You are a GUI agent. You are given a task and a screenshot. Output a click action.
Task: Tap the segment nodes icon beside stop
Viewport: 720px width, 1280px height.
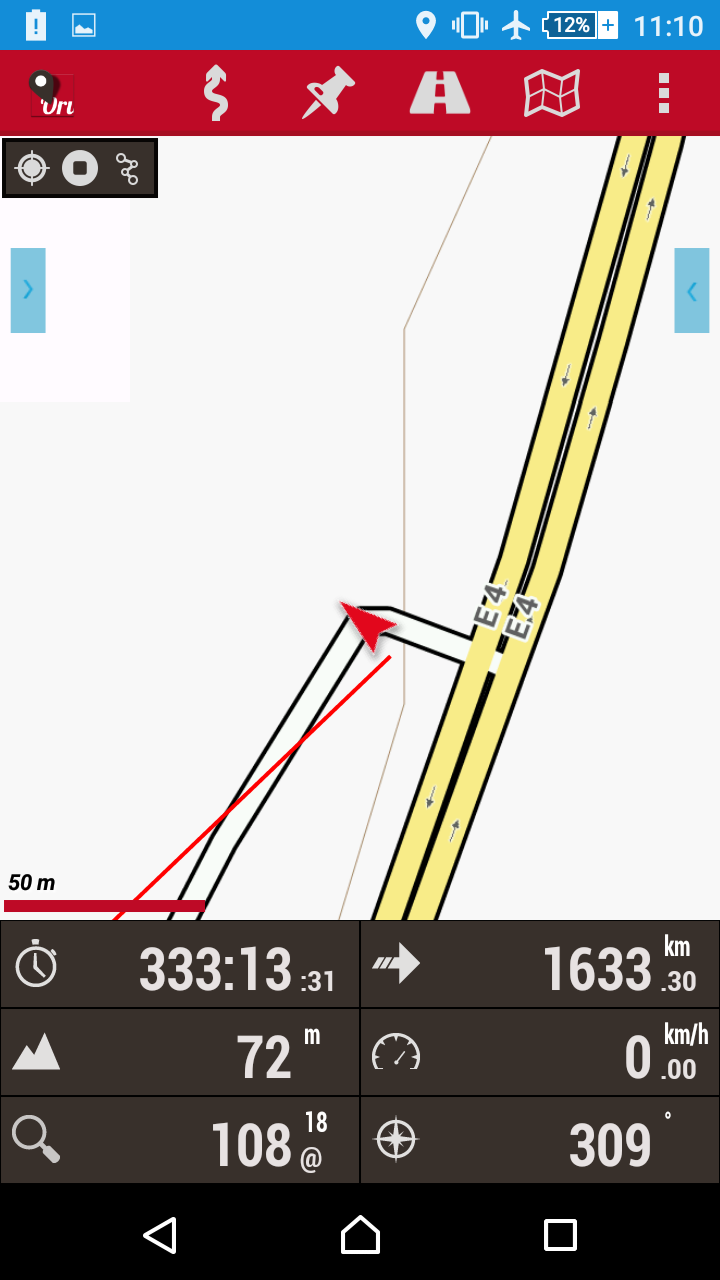(x=128, y=168)
